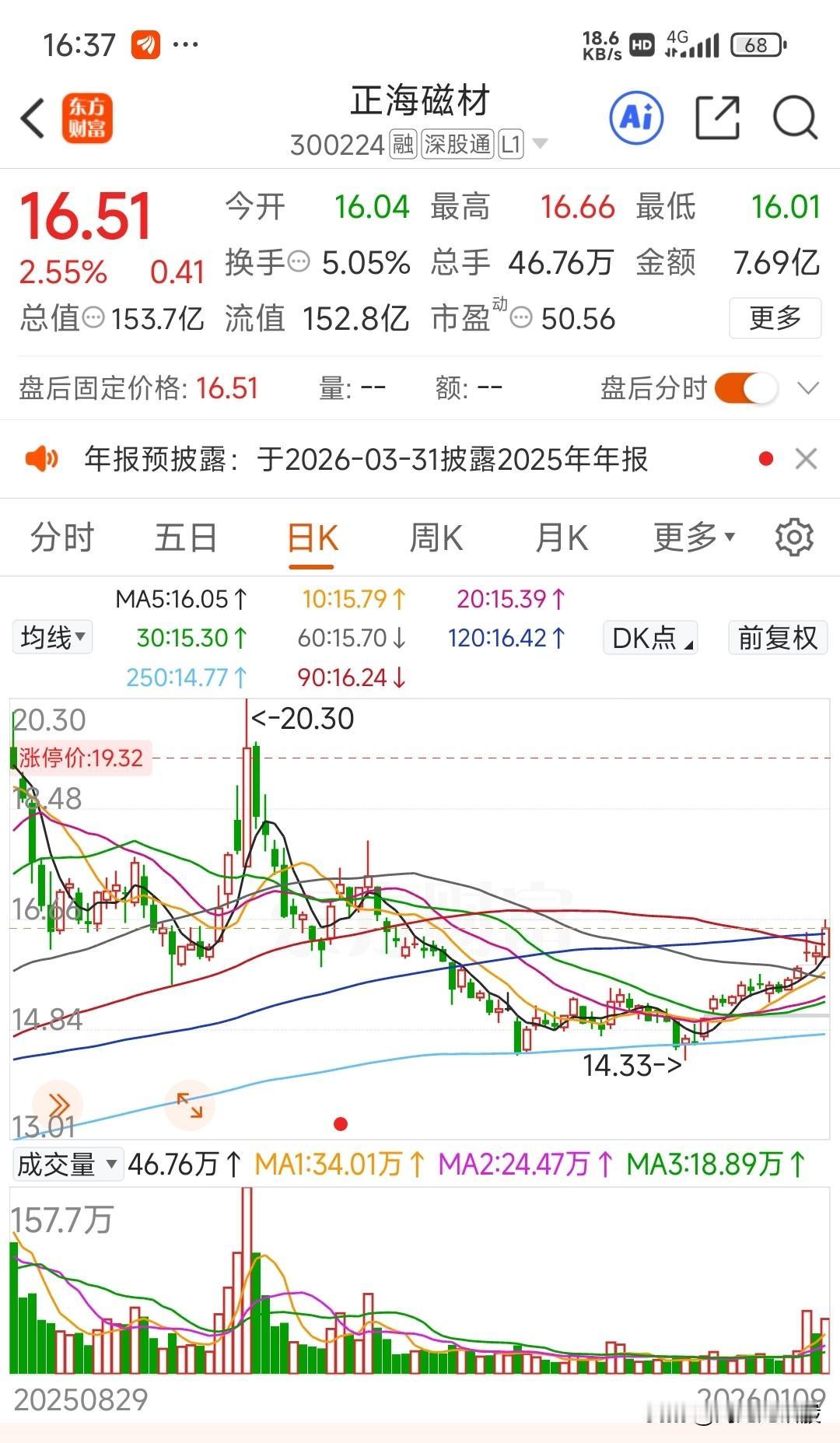This screenshot has height=1443, width=840.
Task: Change the 前复权 adjustment setting
Action: click(778, 638)
